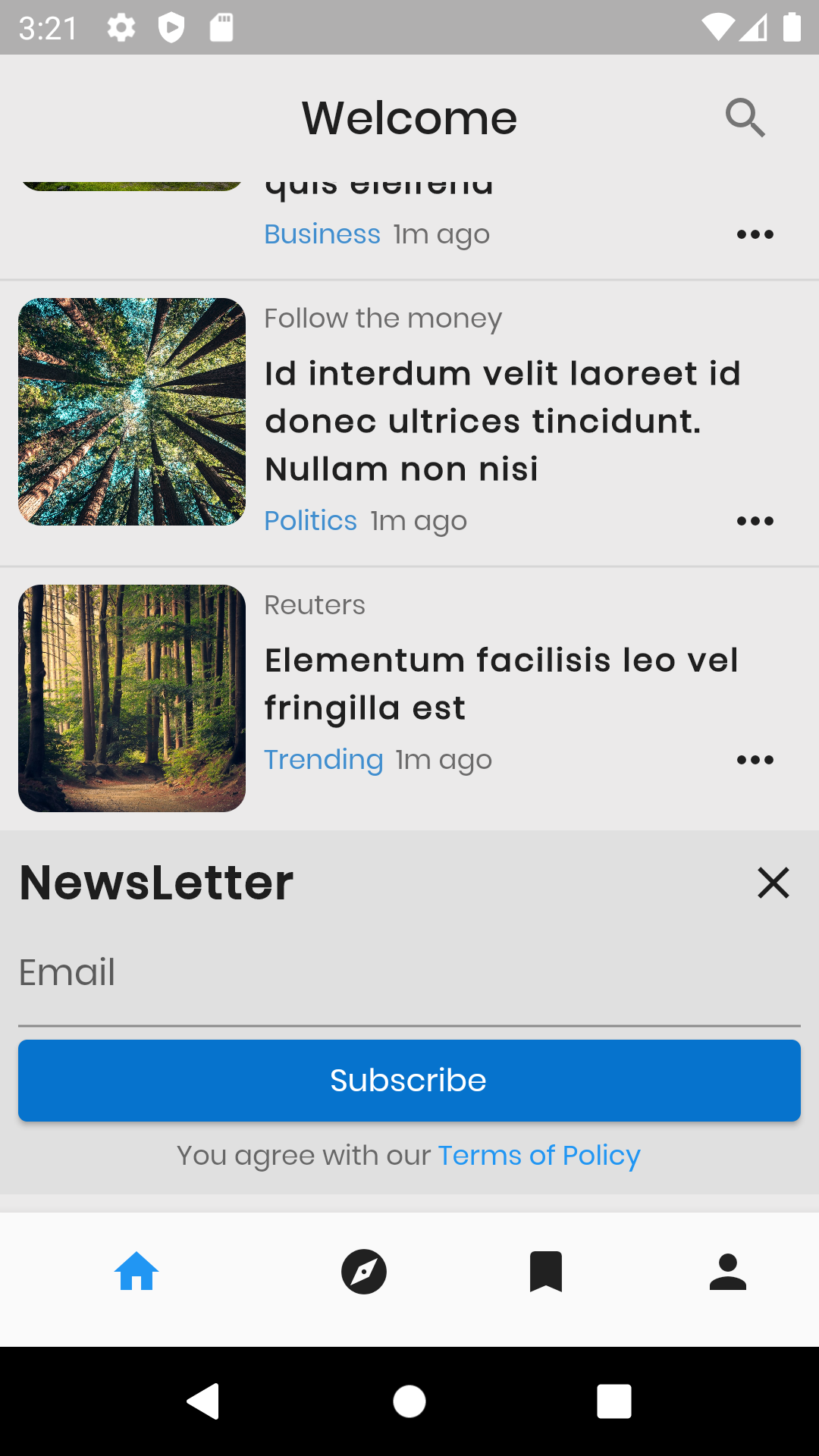Dismiss the NewsLetter panel
Viewport: 819px width, 1456px height.
[x=773, y=882]
